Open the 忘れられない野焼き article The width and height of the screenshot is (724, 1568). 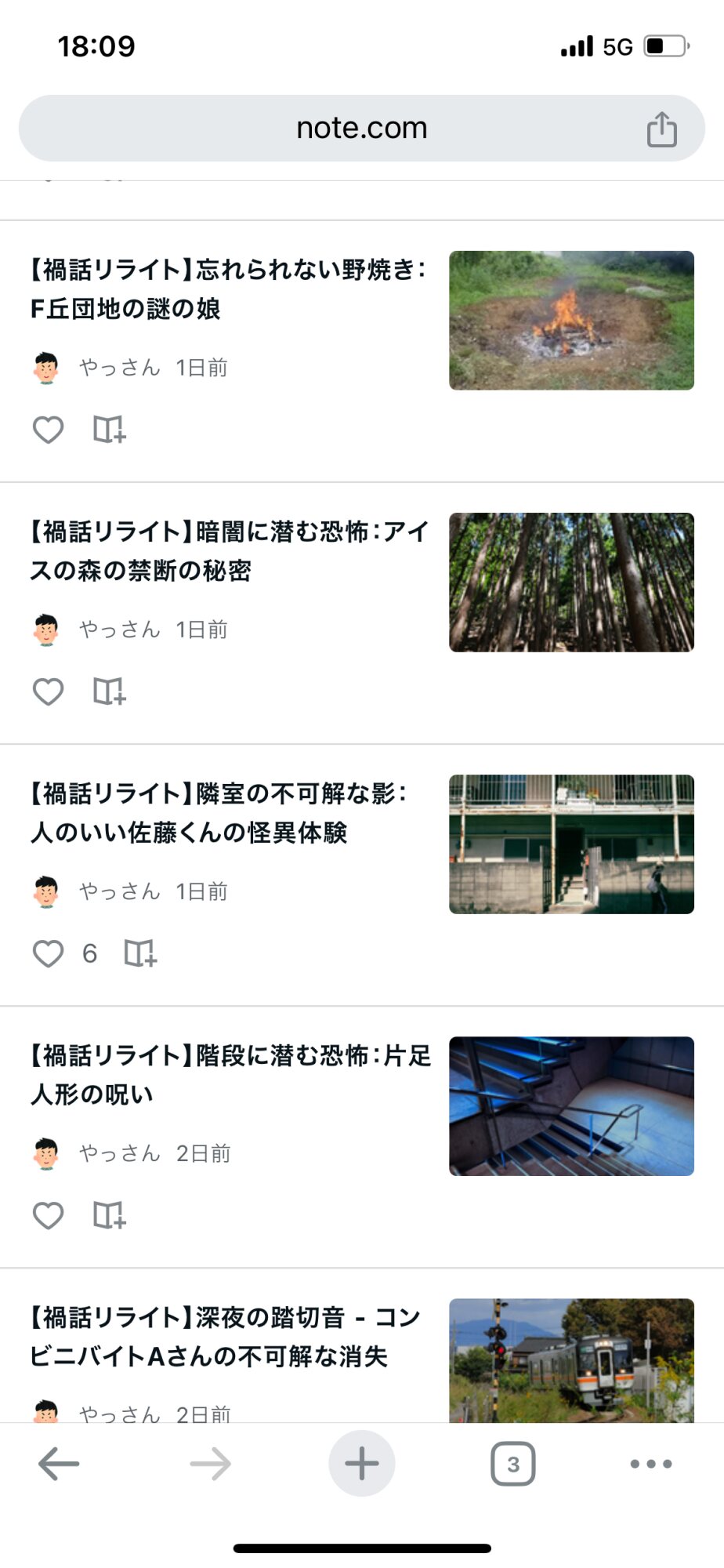227,289
